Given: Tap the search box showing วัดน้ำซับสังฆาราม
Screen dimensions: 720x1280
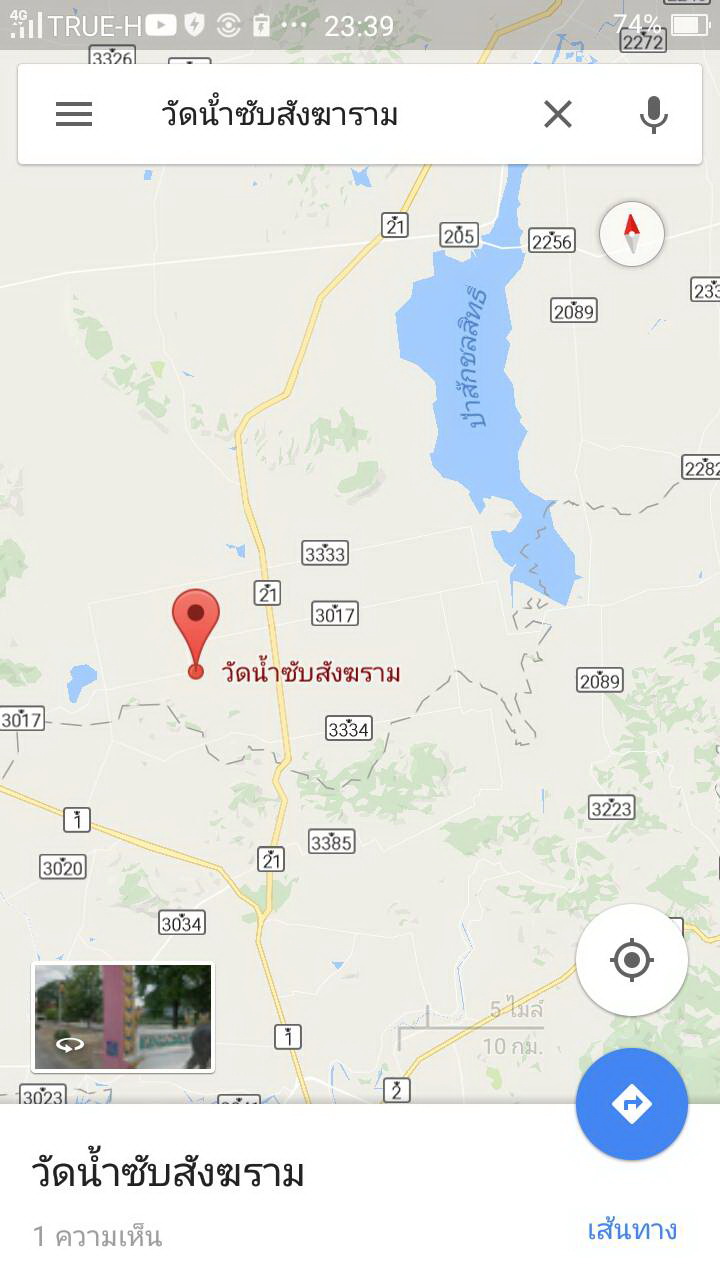Looking at the screenshot, I should coord(300,114).
